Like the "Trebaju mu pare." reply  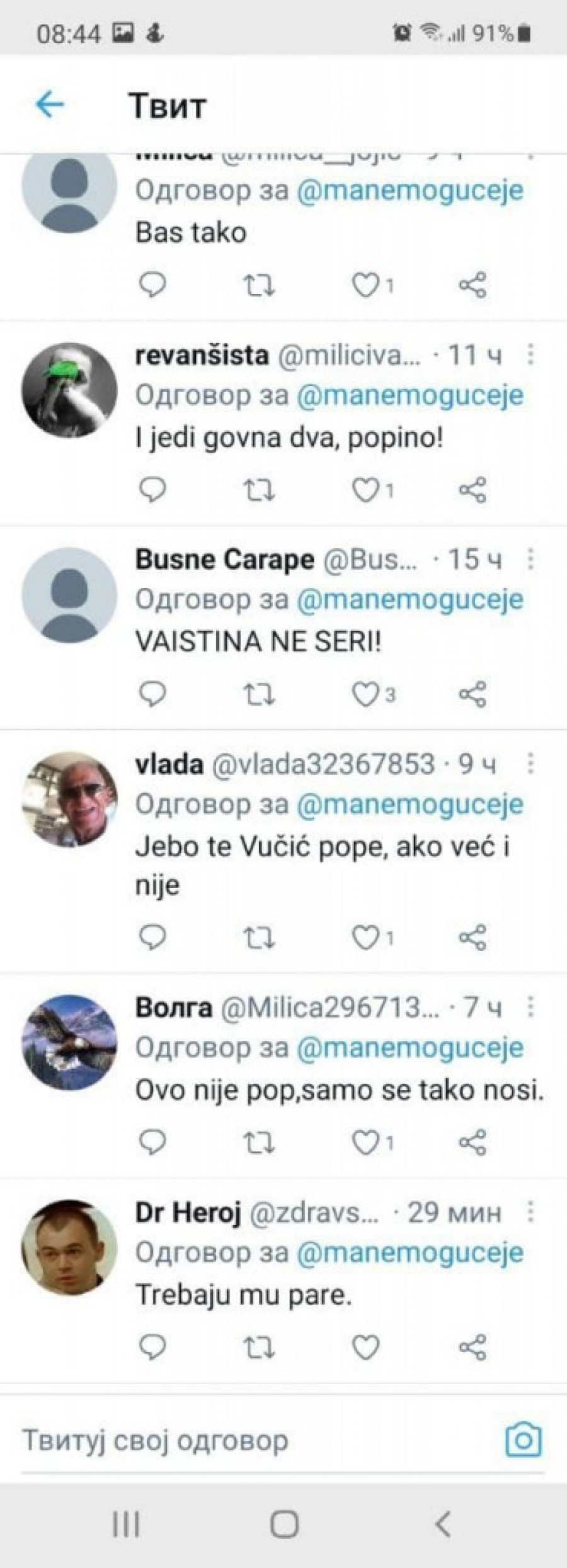click(365, 1348)
